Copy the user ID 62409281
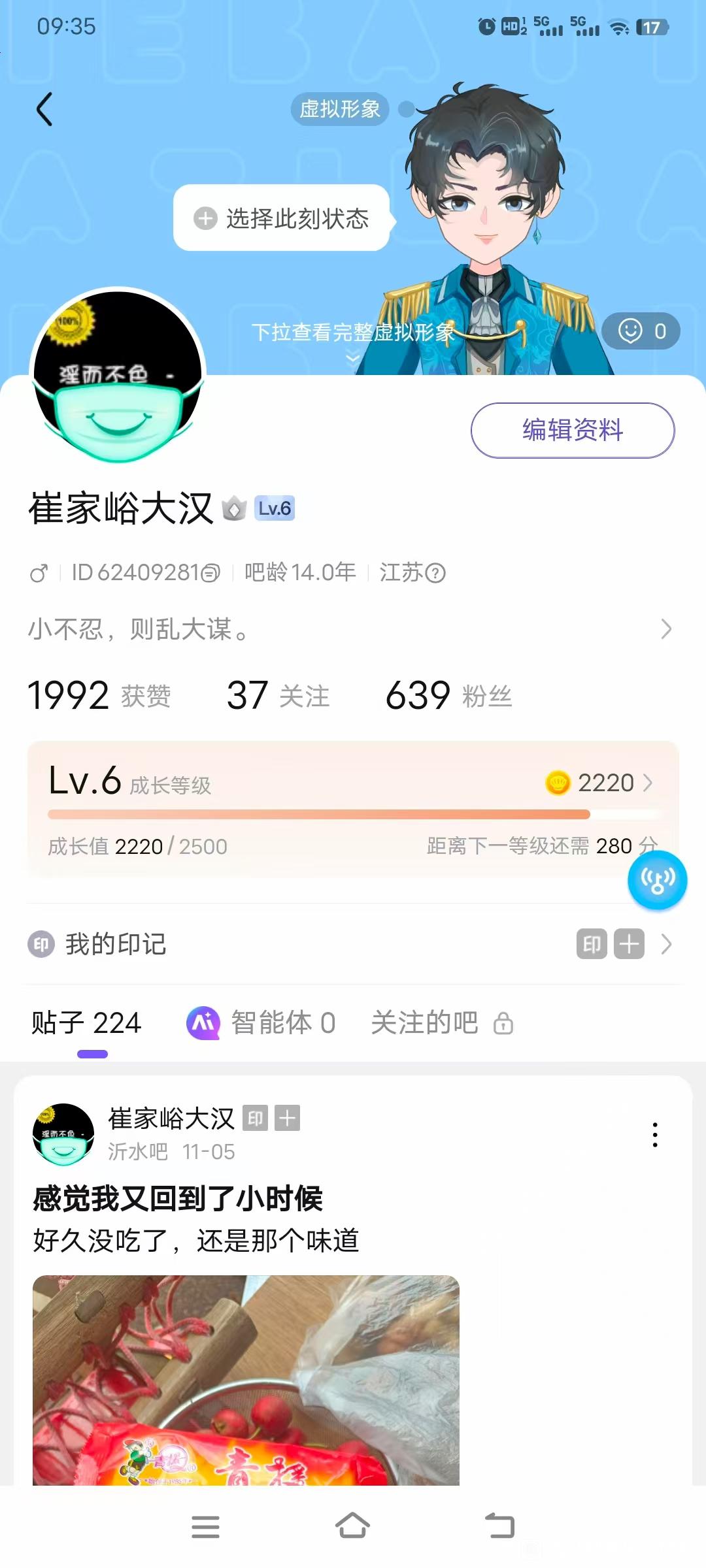 click(x=211, y=574)
